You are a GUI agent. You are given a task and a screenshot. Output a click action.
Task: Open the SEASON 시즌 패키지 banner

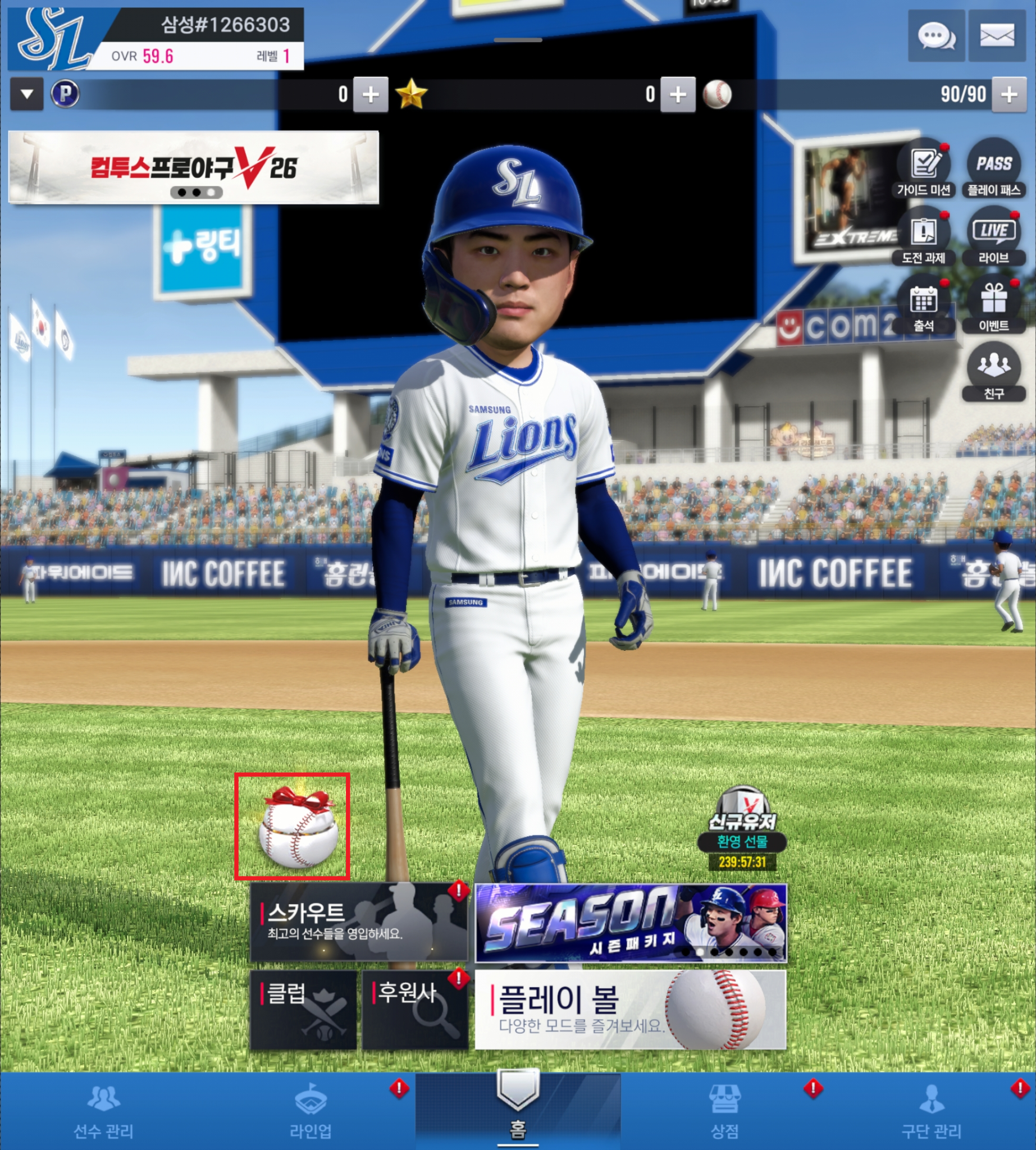pos(630,922)
